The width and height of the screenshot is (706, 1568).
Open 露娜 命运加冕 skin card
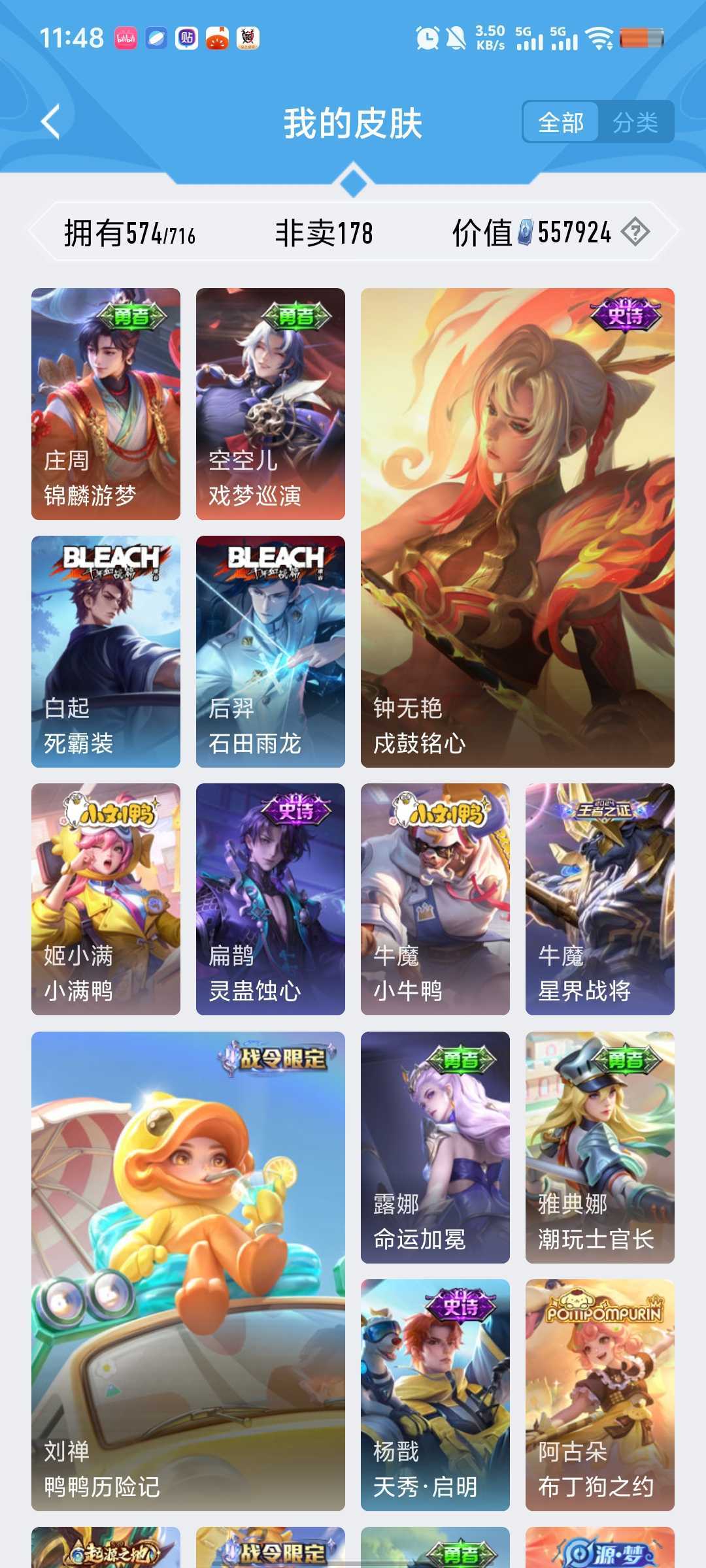(x=435, y=1147)
